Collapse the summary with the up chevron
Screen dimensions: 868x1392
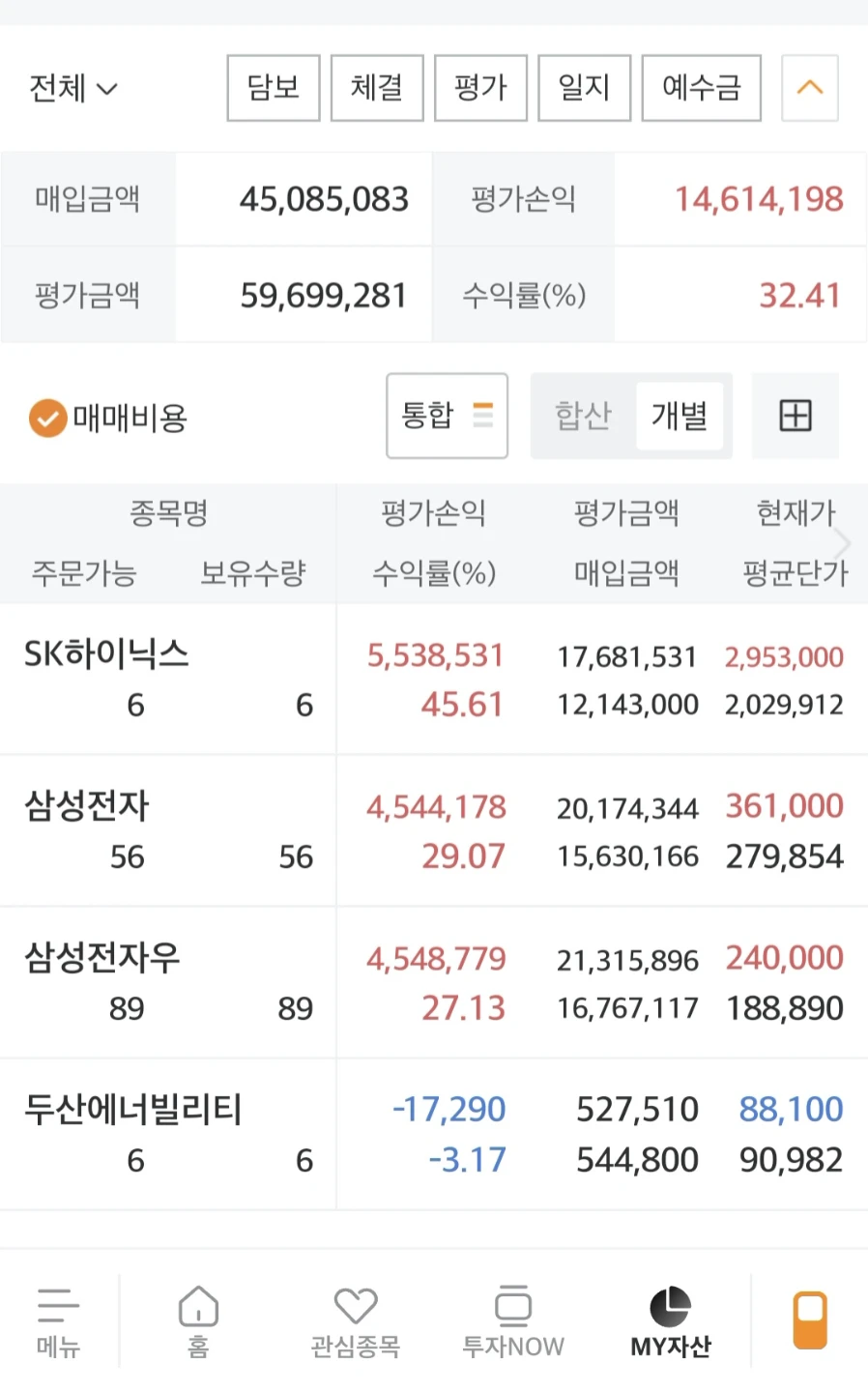pos(810,88)
